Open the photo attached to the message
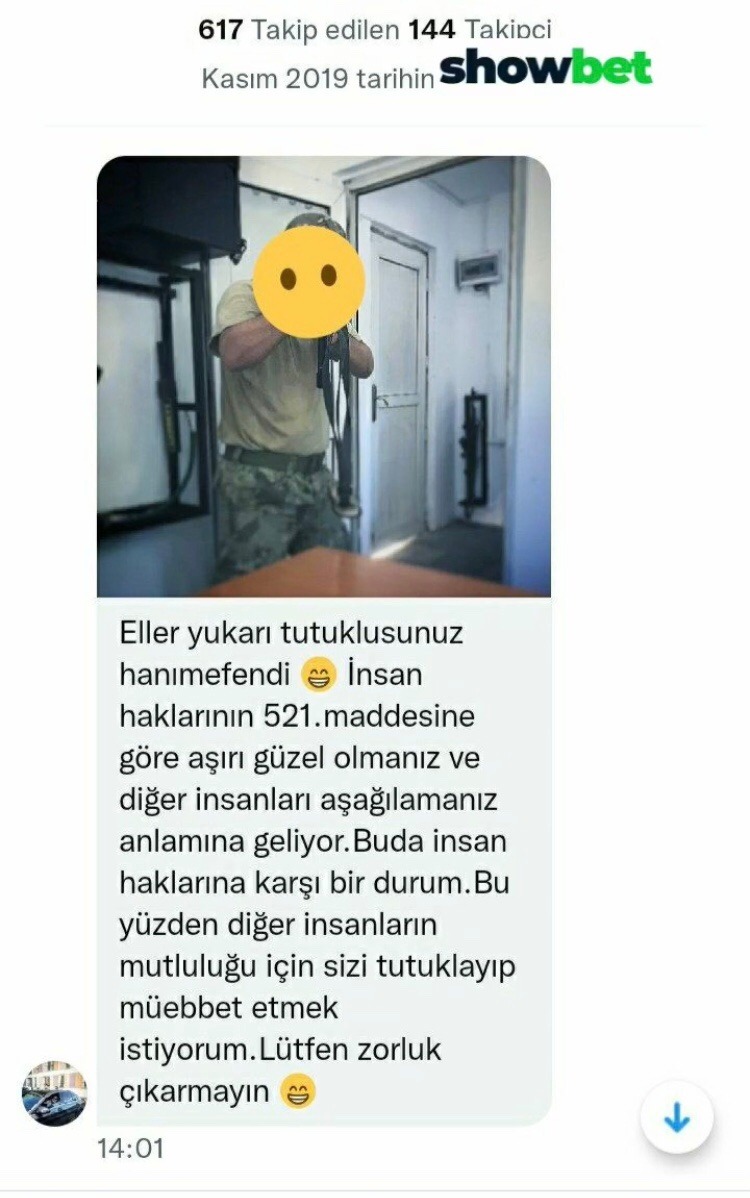Image resolution: width=750 pixels, height=1198 pixels. 323,376
